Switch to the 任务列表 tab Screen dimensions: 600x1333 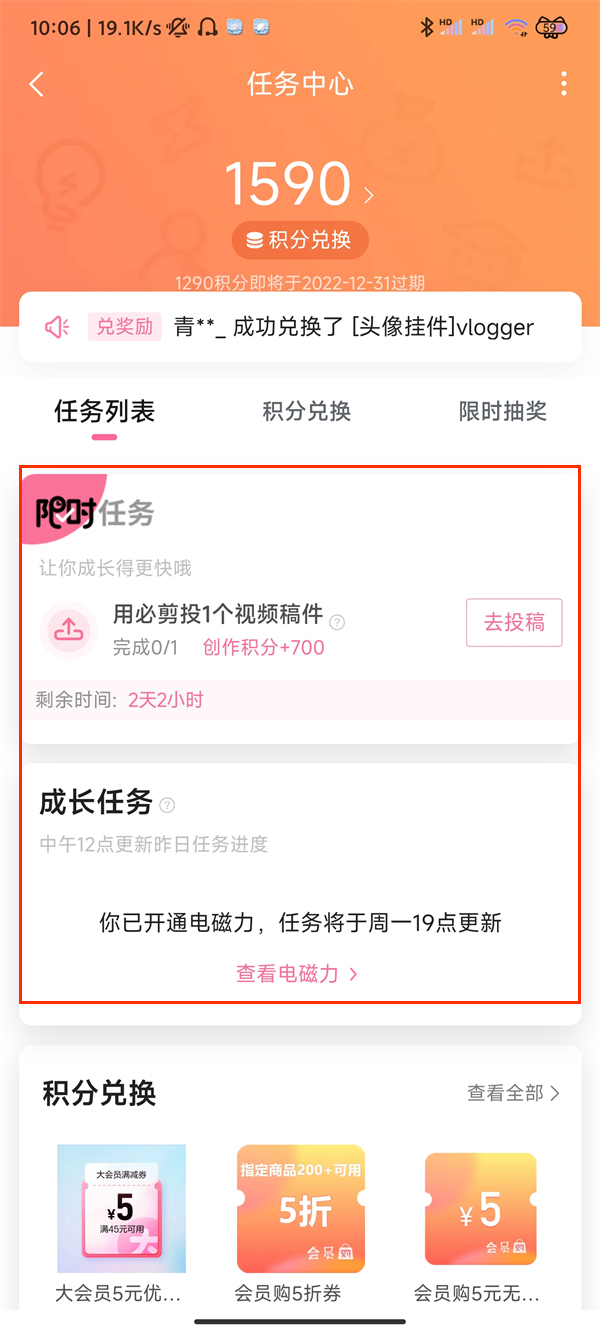point(104,412)
